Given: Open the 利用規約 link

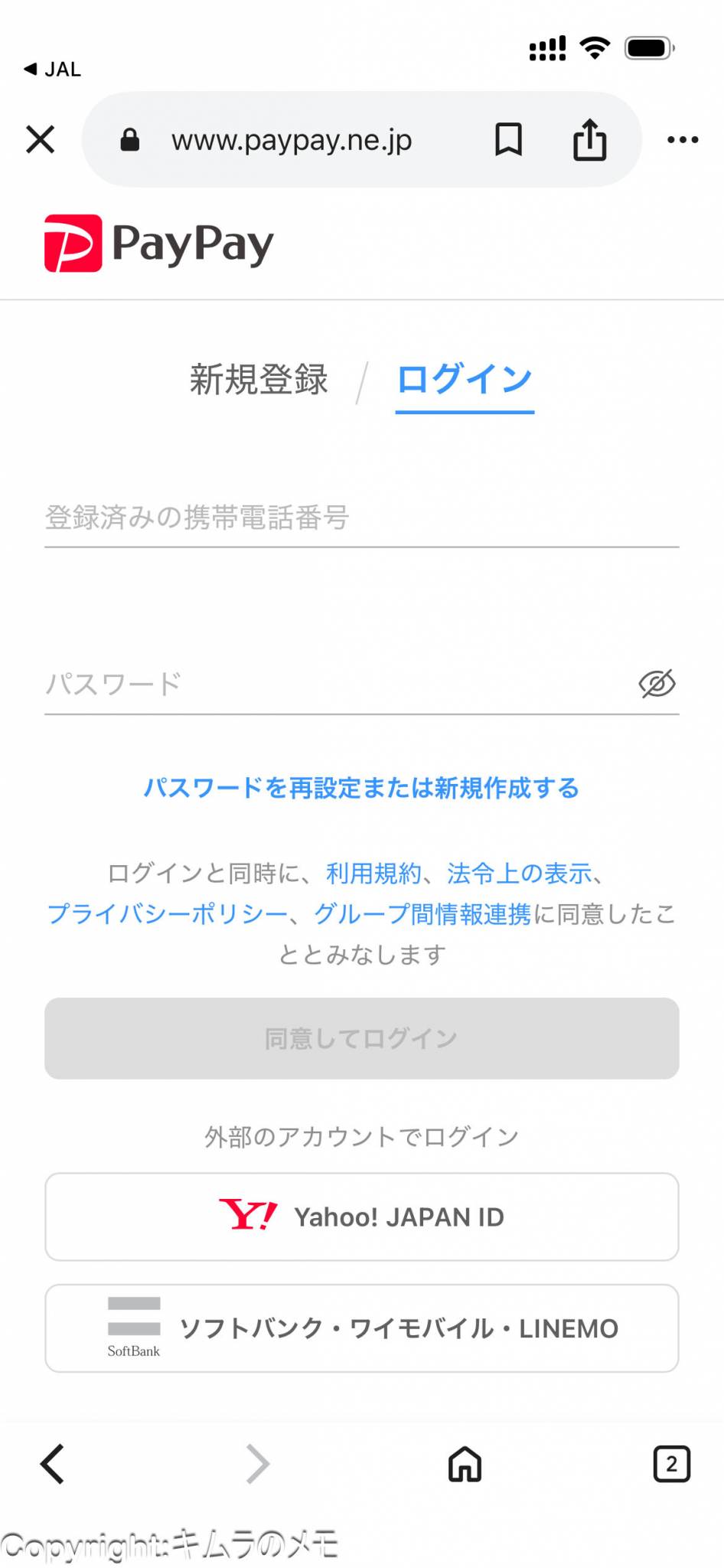Looking at the screenshot, I should click(373, 873).
